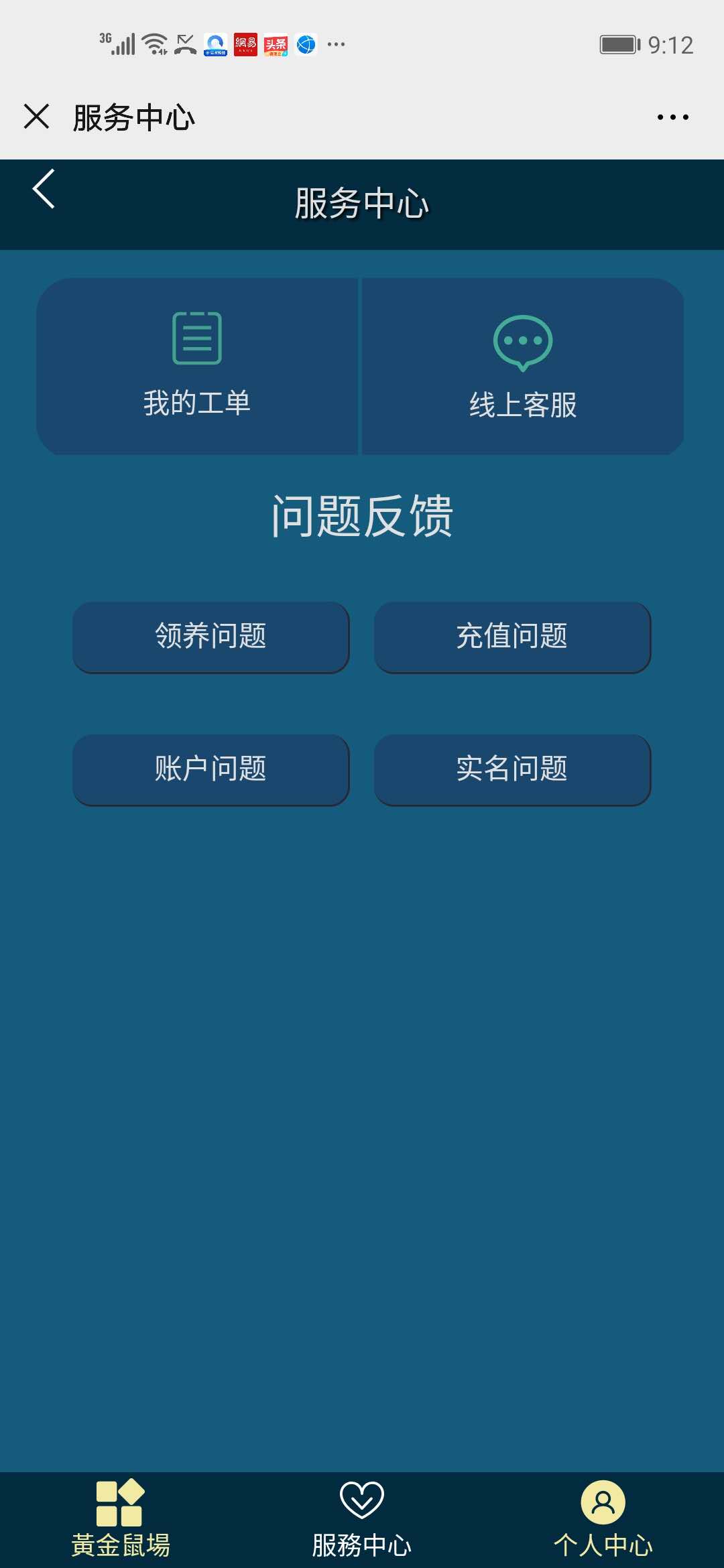The height and width of the screenshot is (1568, 724).
Task: Go back using the header arrow
Action: click(44, 189)
